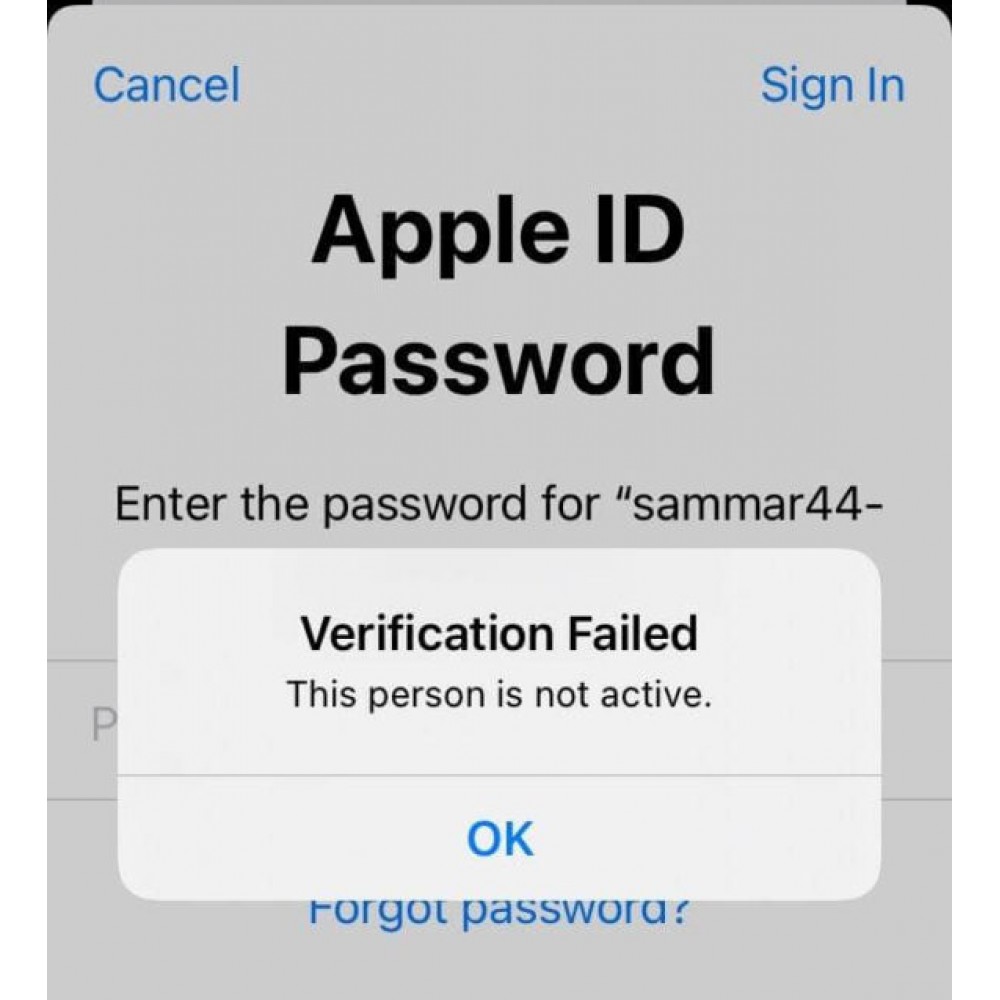Tap Sign In at the top
Viewport: 1000px width, 1000px height.
[832, 86]
